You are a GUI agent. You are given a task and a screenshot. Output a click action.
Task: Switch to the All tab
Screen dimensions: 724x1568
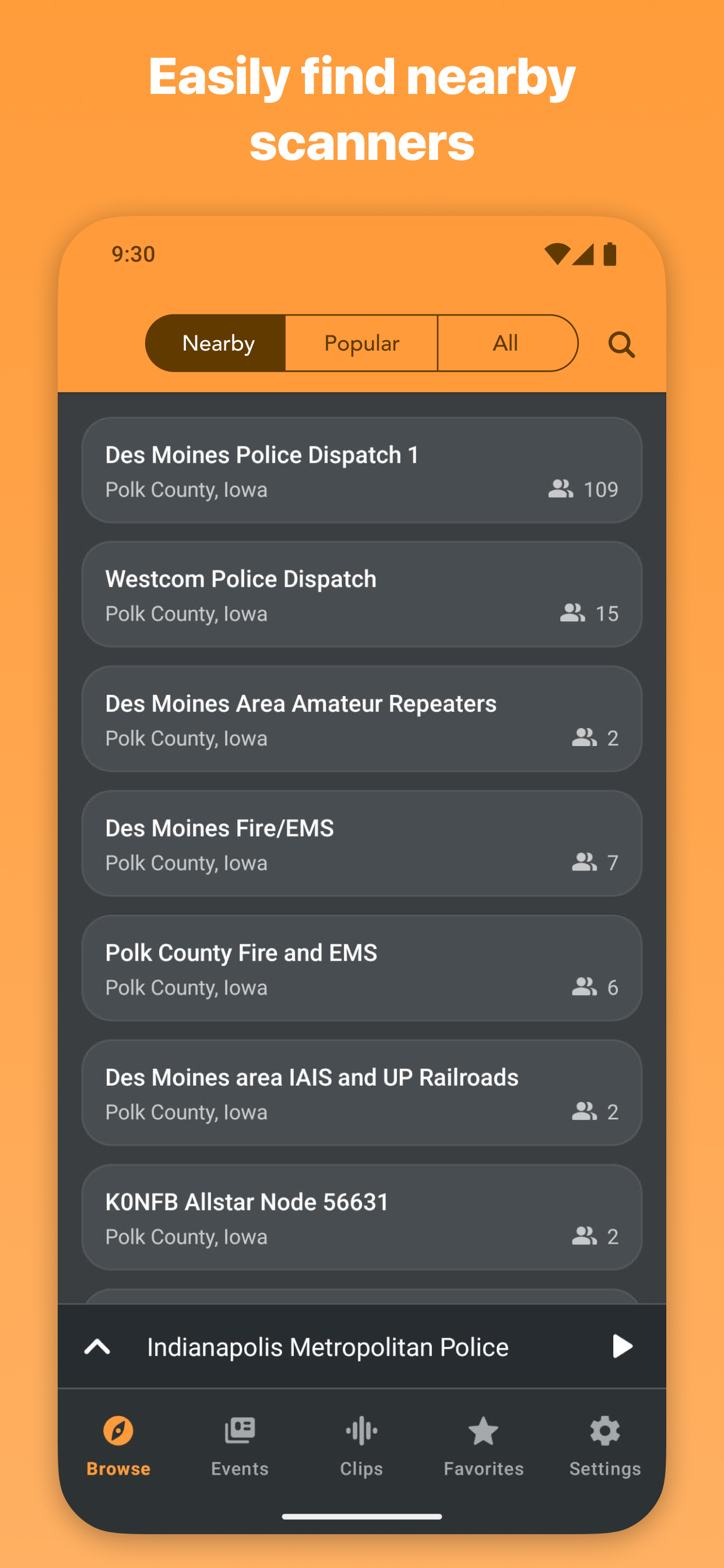(506, 342)
